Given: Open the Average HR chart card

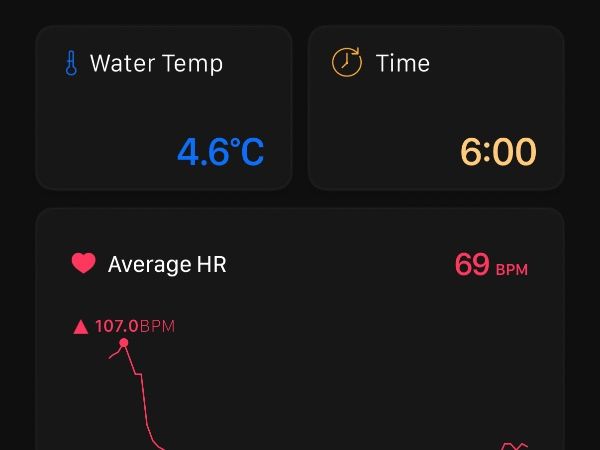Looking at the screenshot, I should (300, 330).
